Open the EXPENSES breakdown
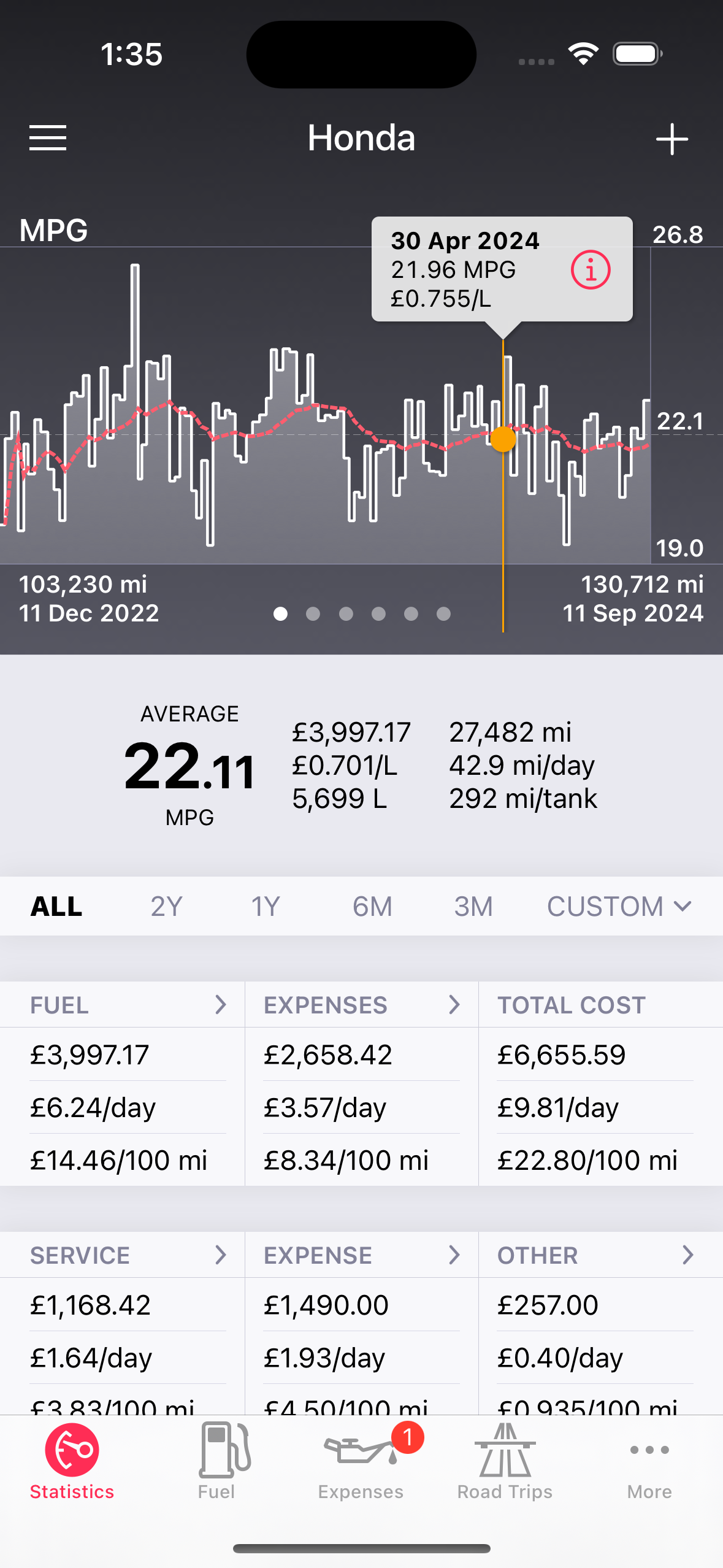This screenshot has width=723, height=1568. (x=362, y=1005)
